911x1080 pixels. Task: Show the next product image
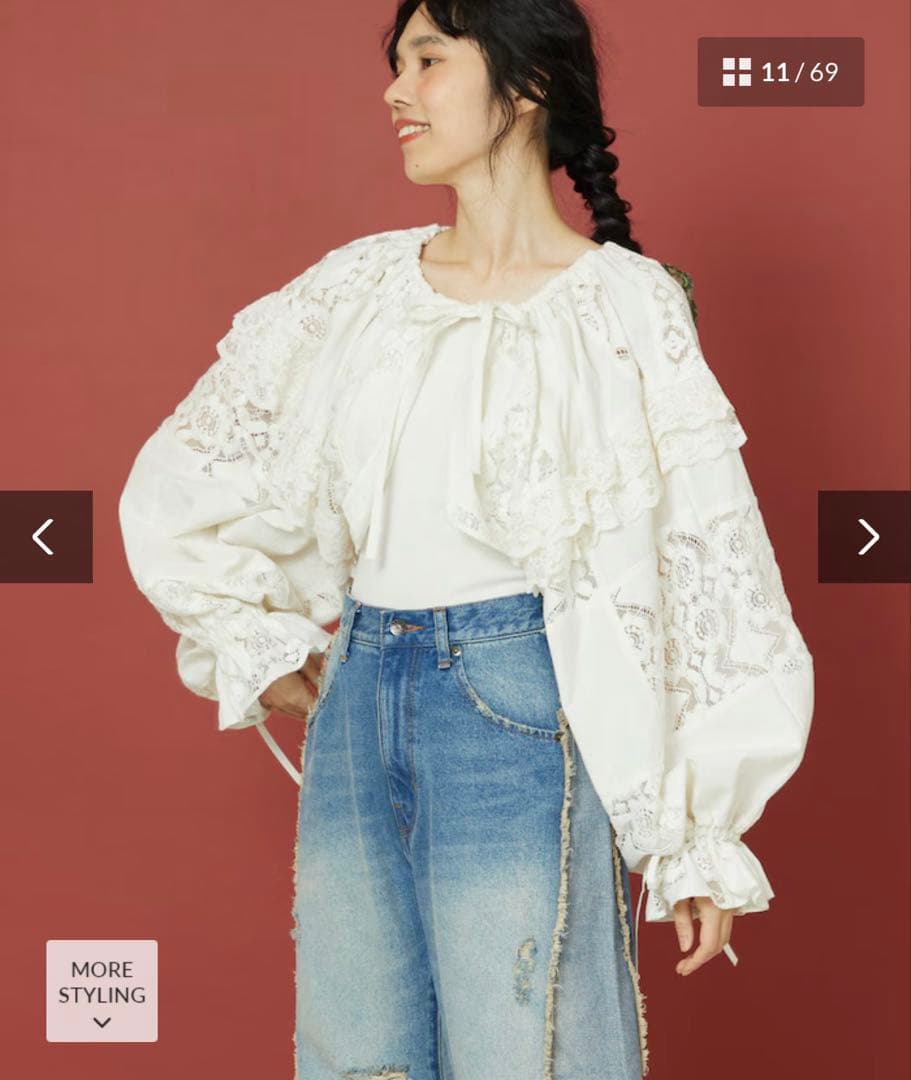(865, 537)
